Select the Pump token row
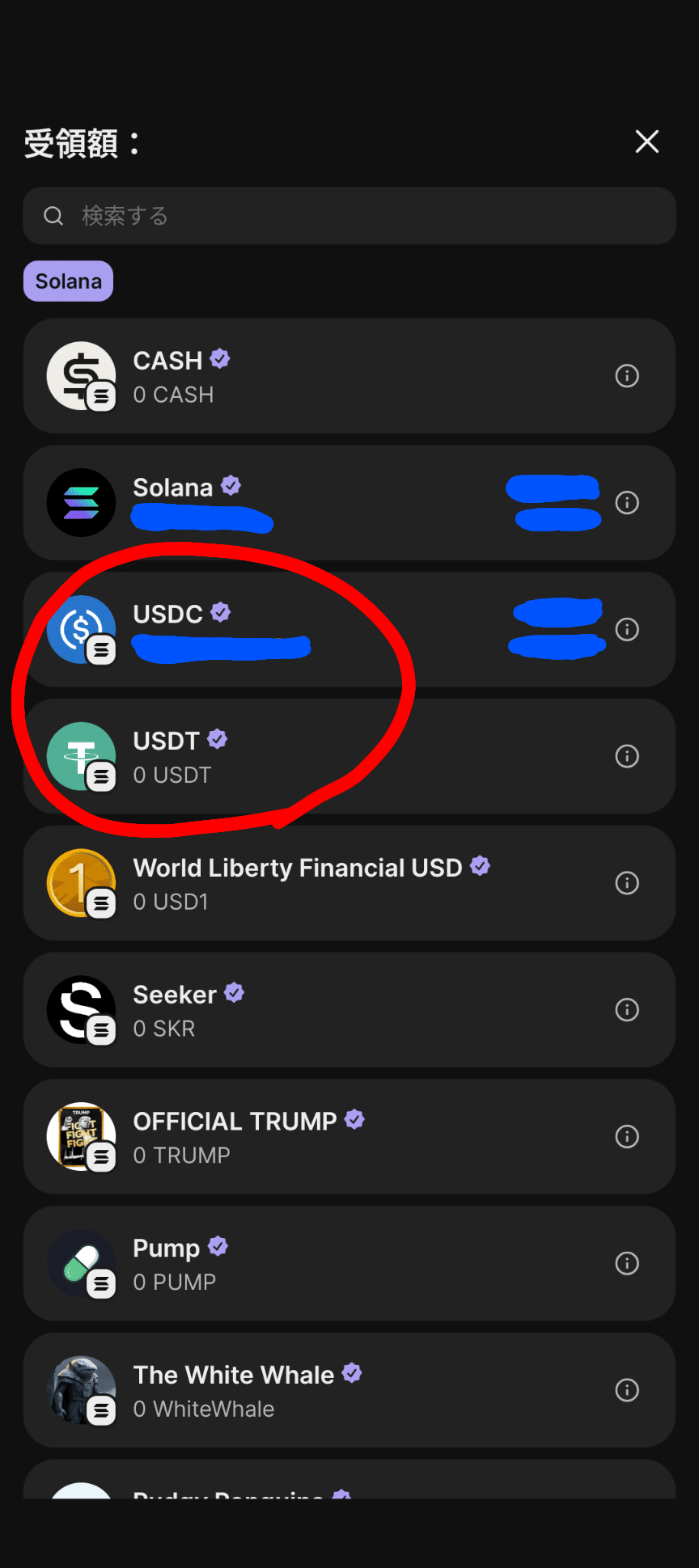The height and width of the screenshot is (1568, 699). coord(324,1263)
